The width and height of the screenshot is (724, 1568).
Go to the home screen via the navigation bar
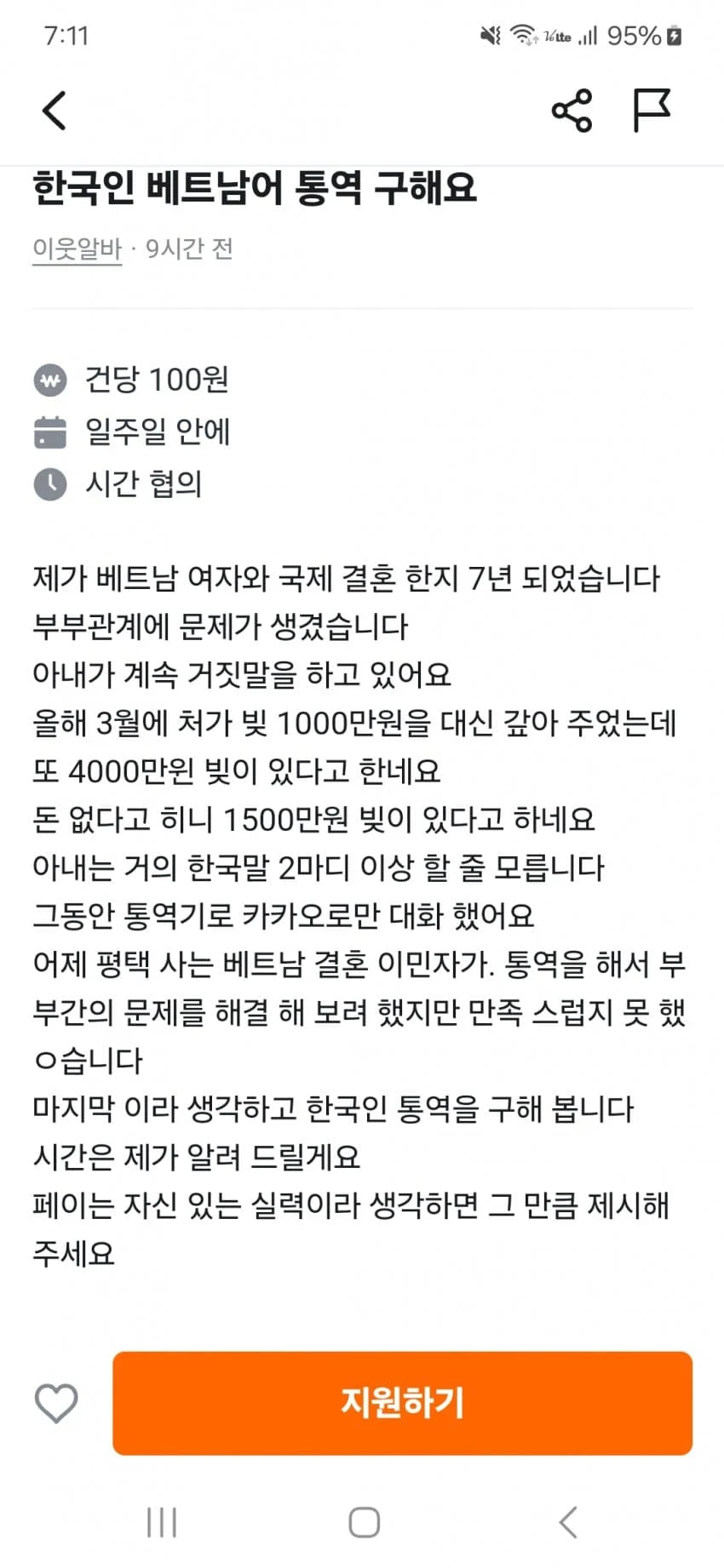click(x=364, y=1522)
